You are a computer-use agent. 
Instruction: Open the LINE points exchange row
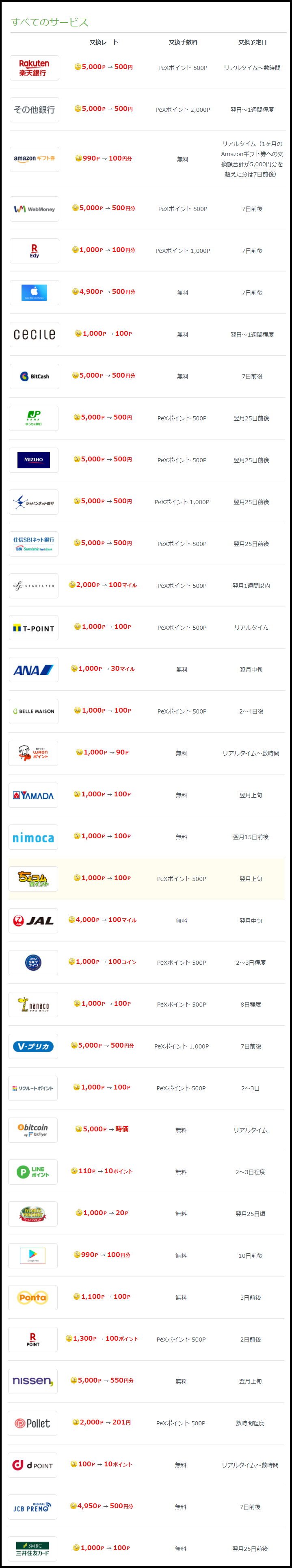click(x=33, y=1172)
